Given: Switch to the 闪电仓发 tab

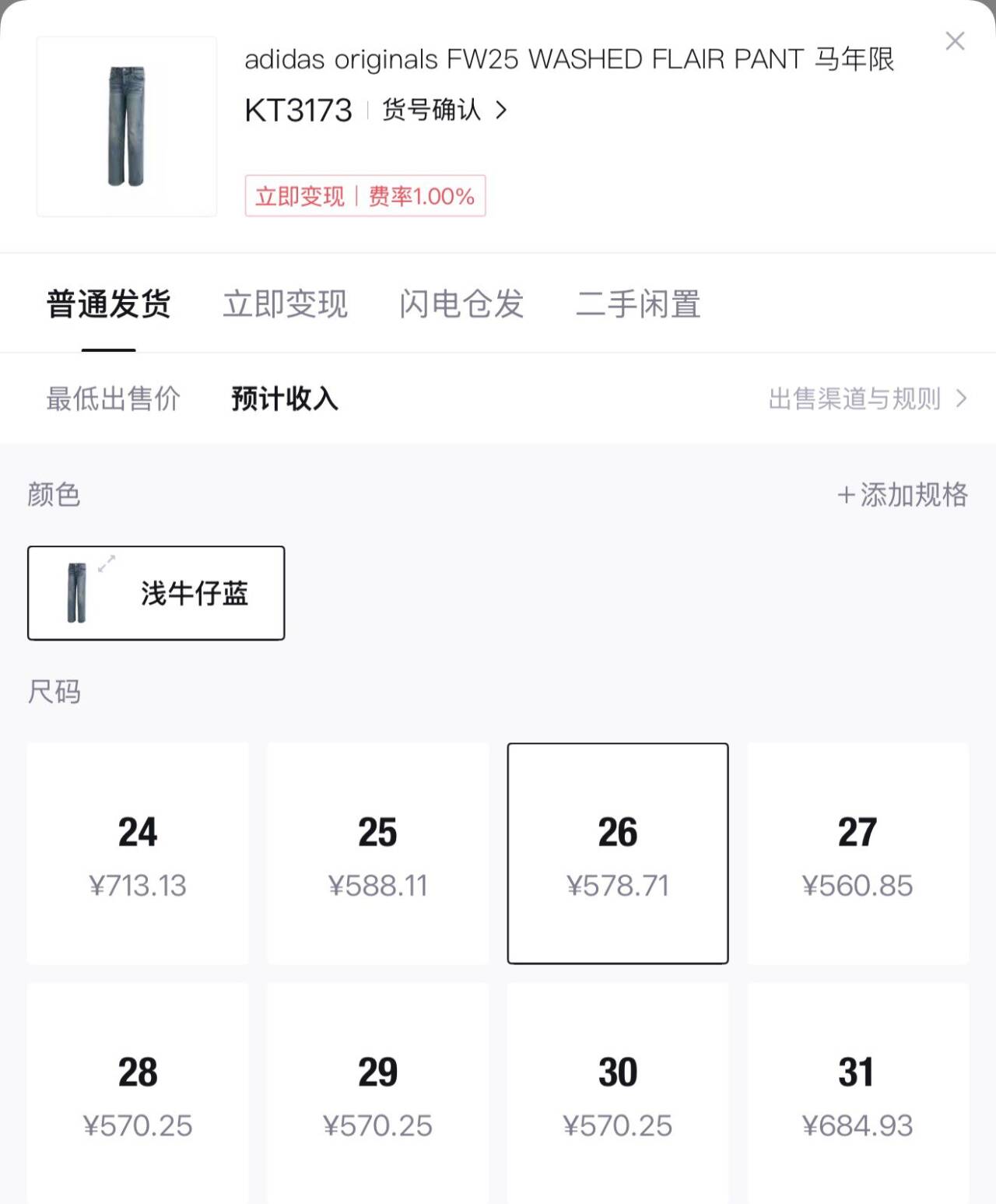Looking at the screenshot, I should click(461, 304).
